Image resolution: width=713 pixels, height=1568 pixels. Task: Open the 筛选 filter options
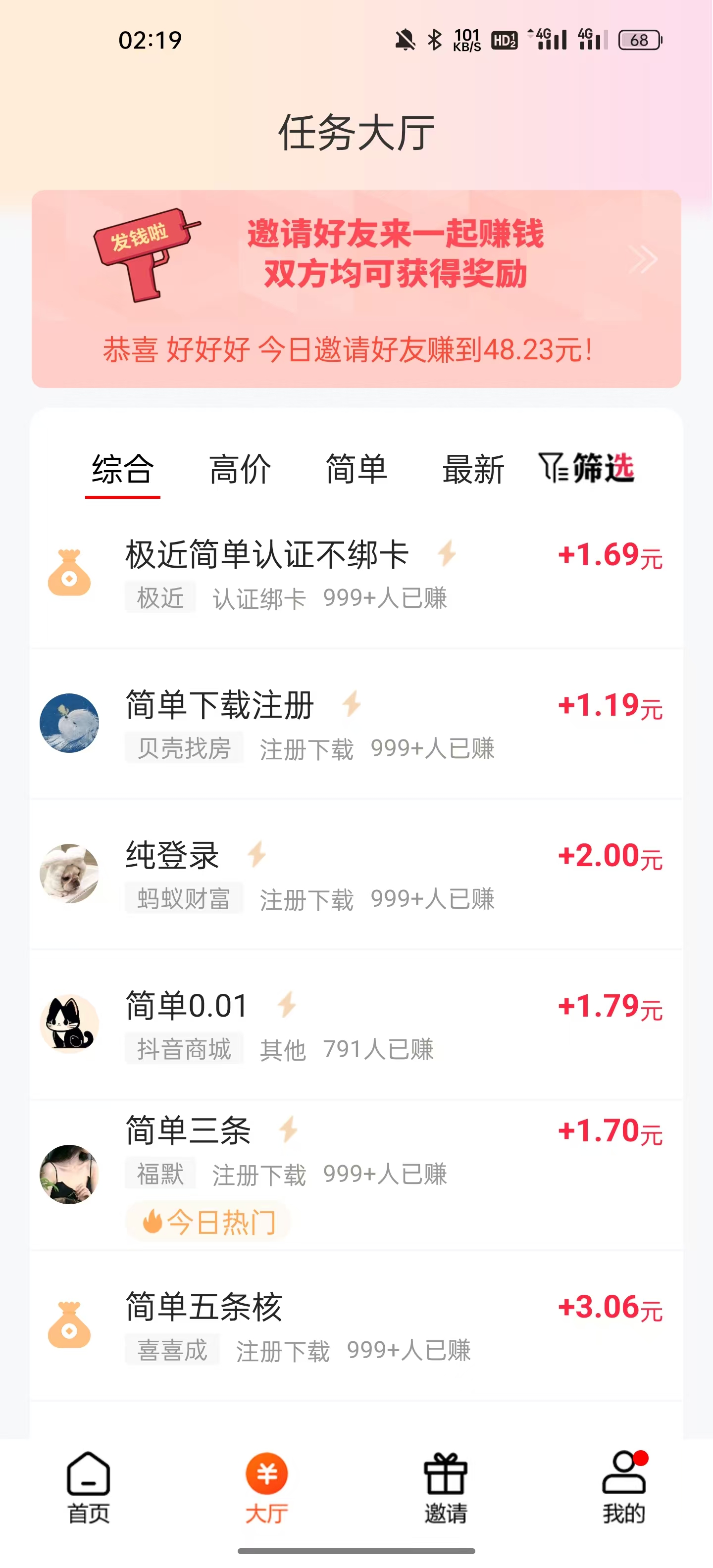coord(586,468)
